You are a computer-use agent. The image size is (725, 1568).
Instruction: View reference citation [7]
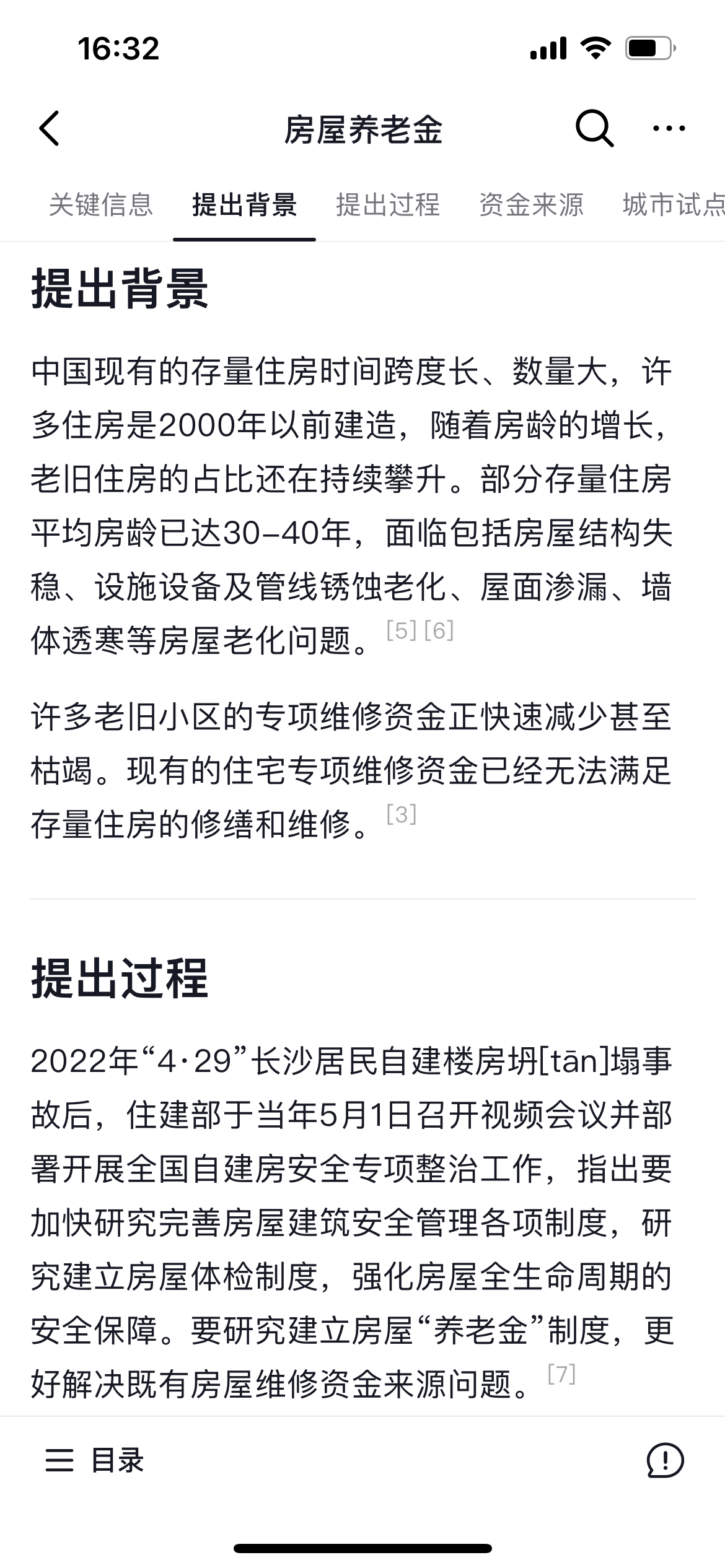[x=561, y=1374]
